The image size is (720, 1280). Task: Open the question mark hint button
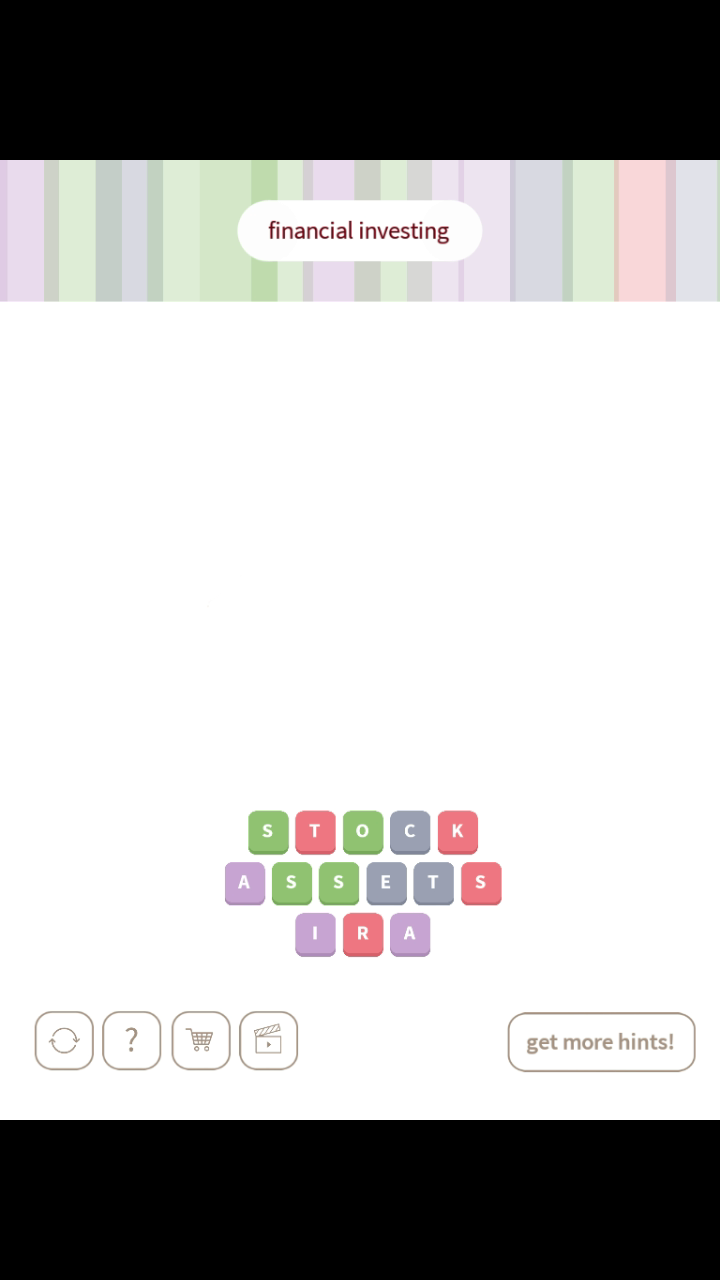pyautogui.click(x=131, y=1041)
